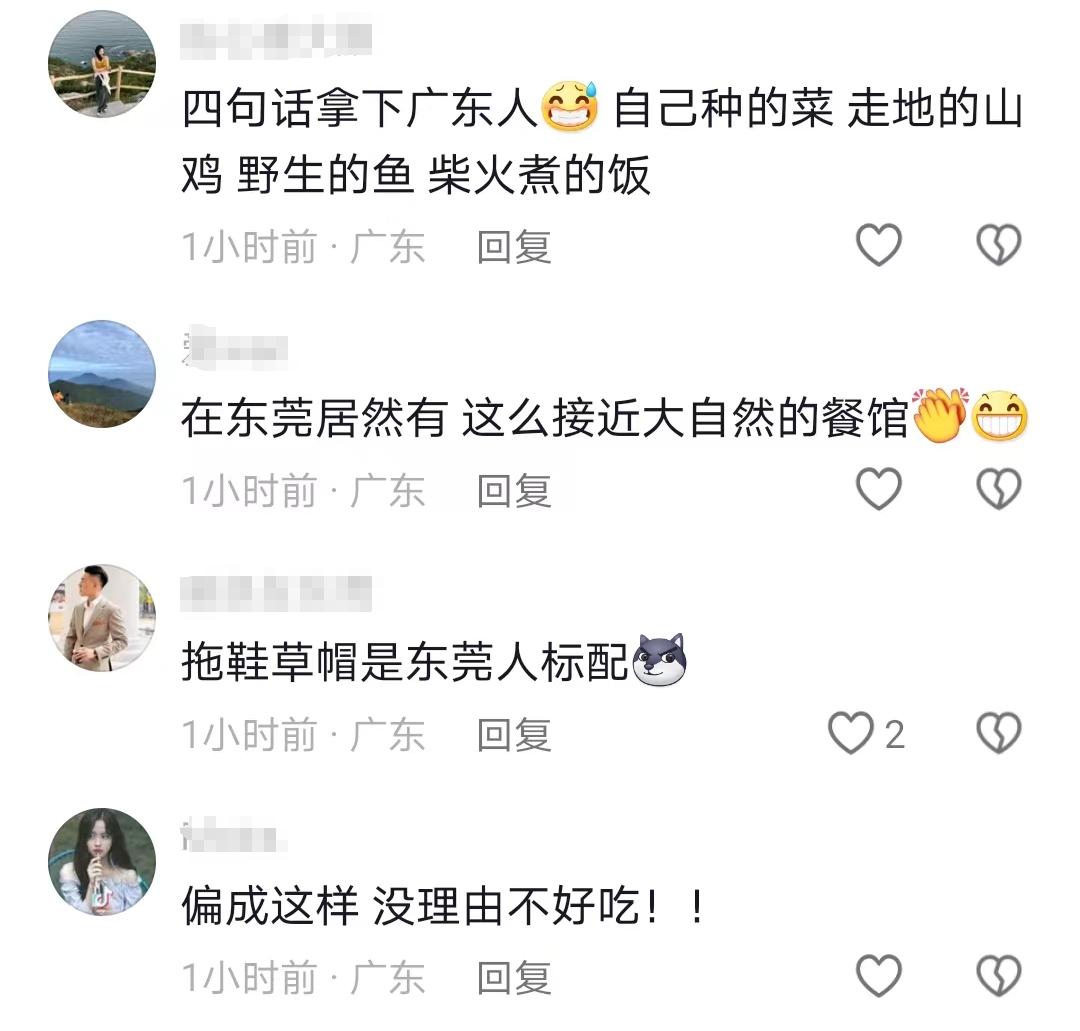Dislike the comment about 接近大自然的餐馆
Viewport: 1080px width, 1031px height.
(998, 490)
